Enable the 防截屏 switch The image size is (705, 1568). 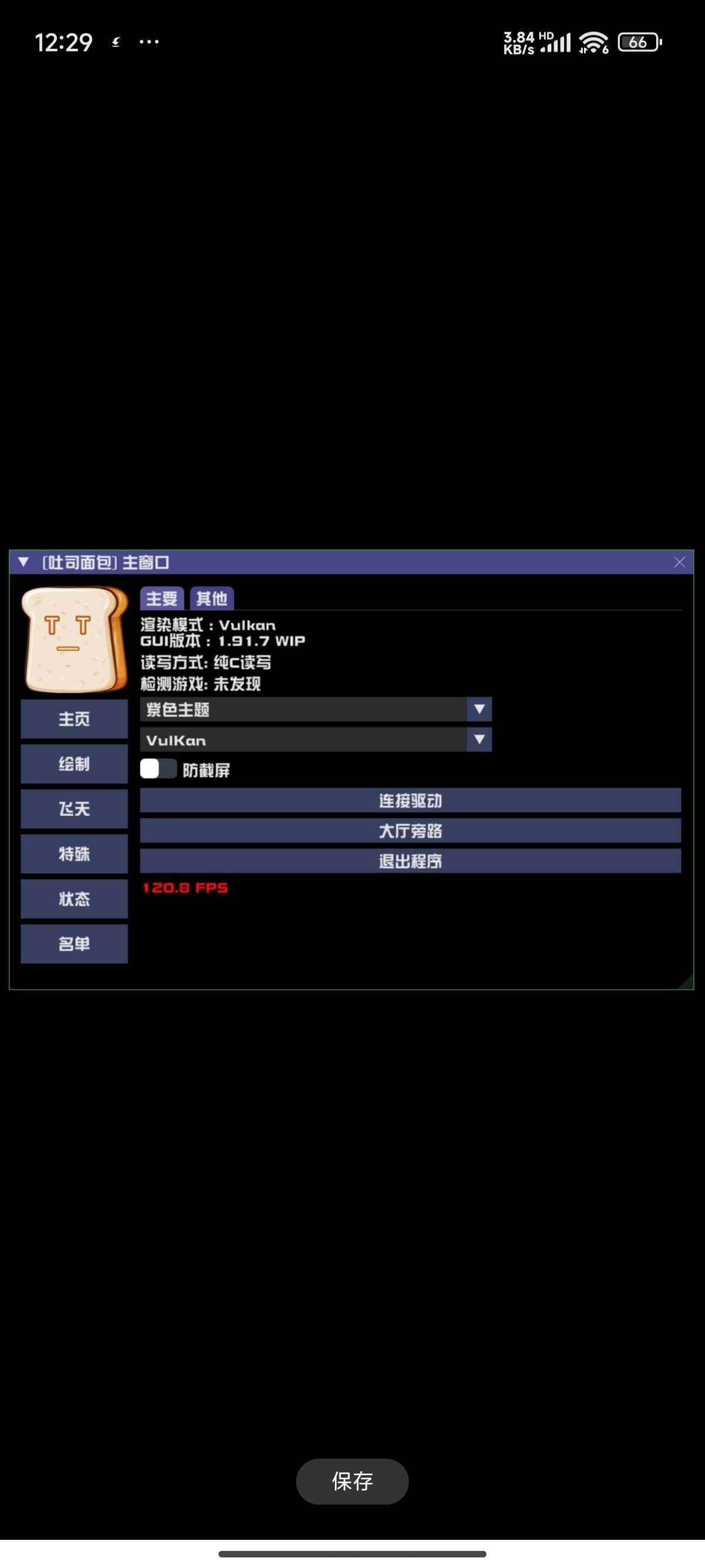pyautogui.click(x=158, y=769)
